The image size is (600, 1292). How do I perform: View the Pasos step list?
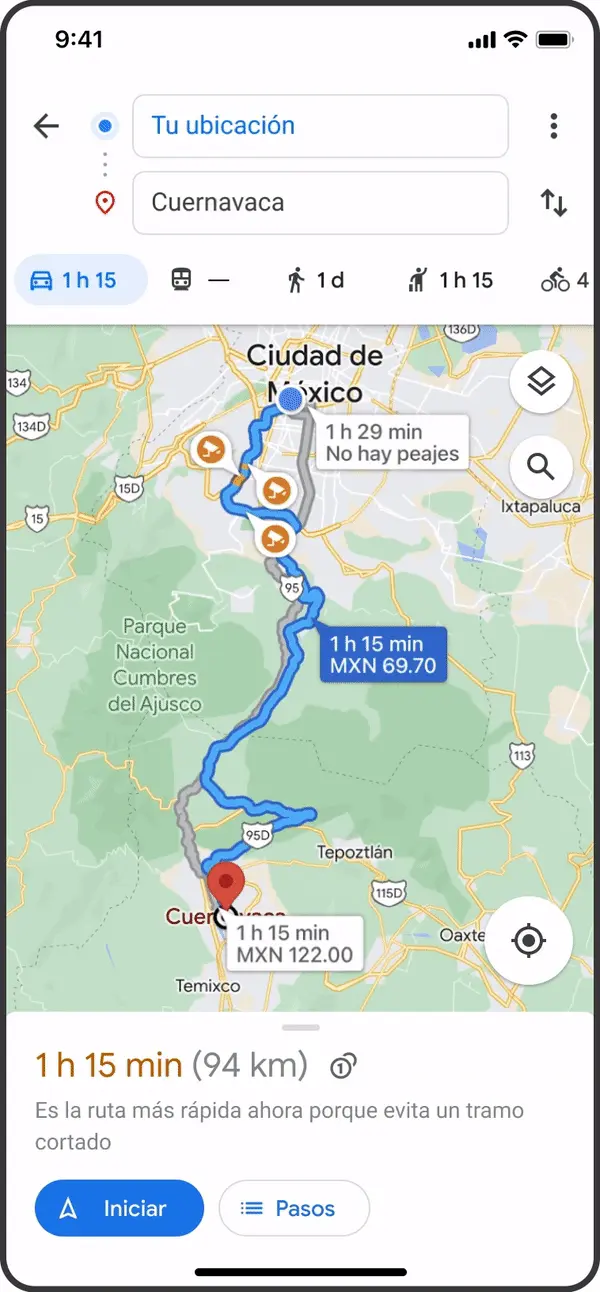pos(293,1208)
